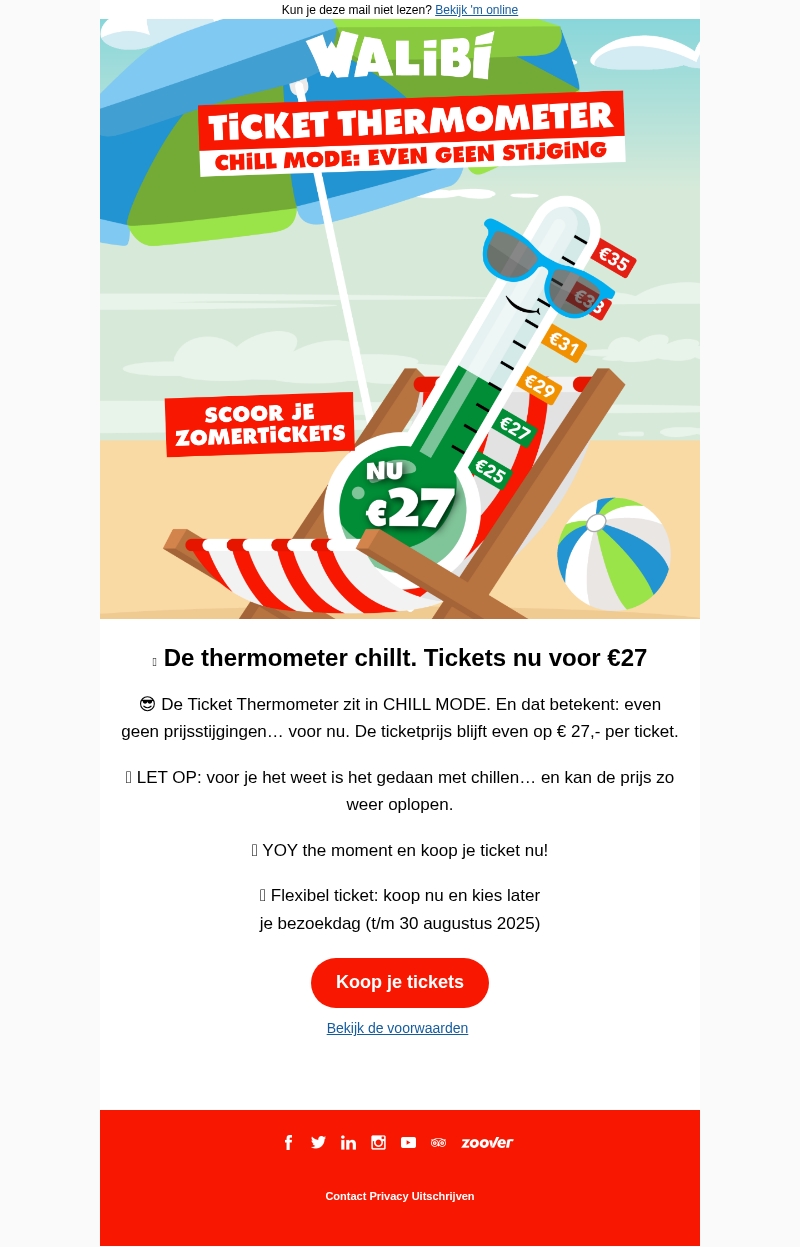Open Walibi's Facebook page icon
800x1247 pixels.
[x=289, y=1142]
